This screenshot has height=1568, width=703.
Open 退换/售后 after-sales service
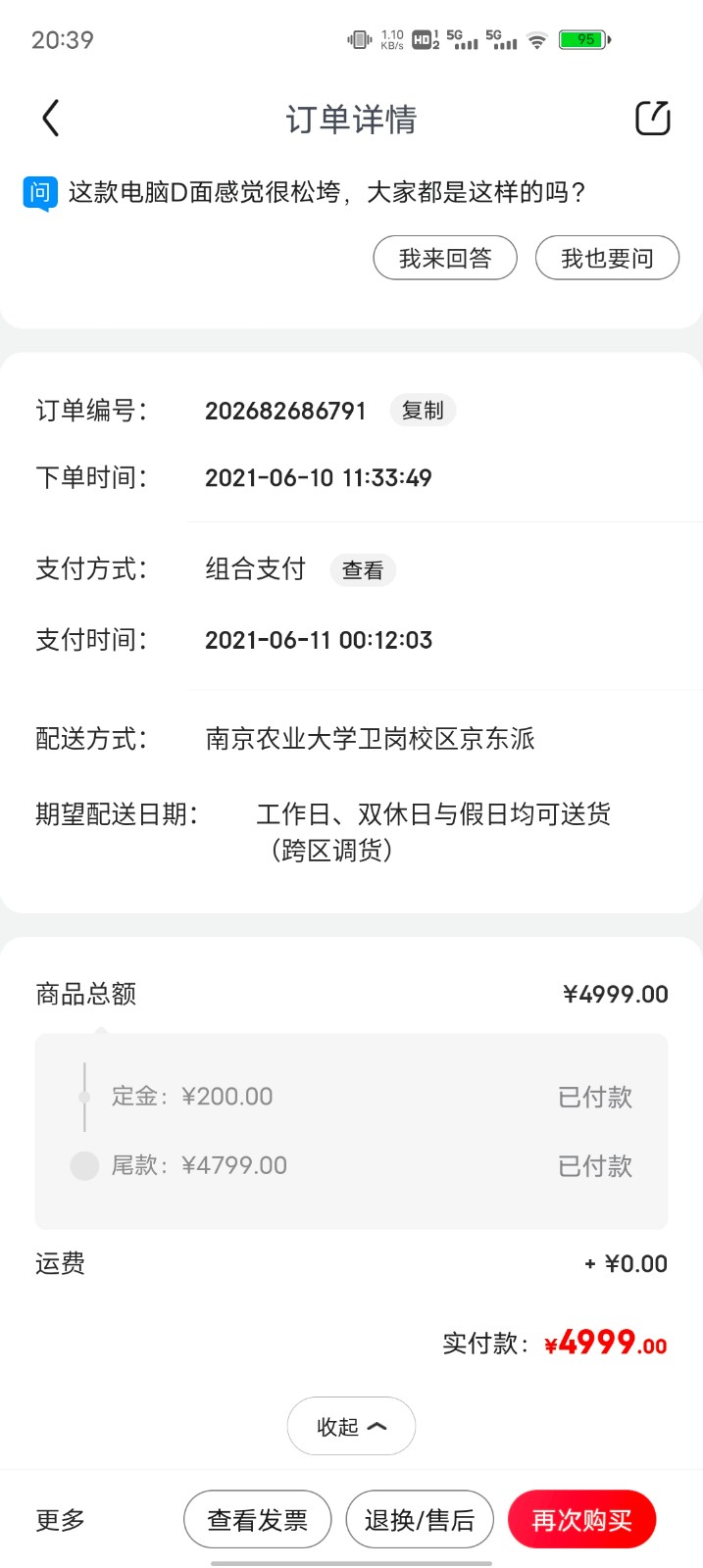(x=420, y=1520)
